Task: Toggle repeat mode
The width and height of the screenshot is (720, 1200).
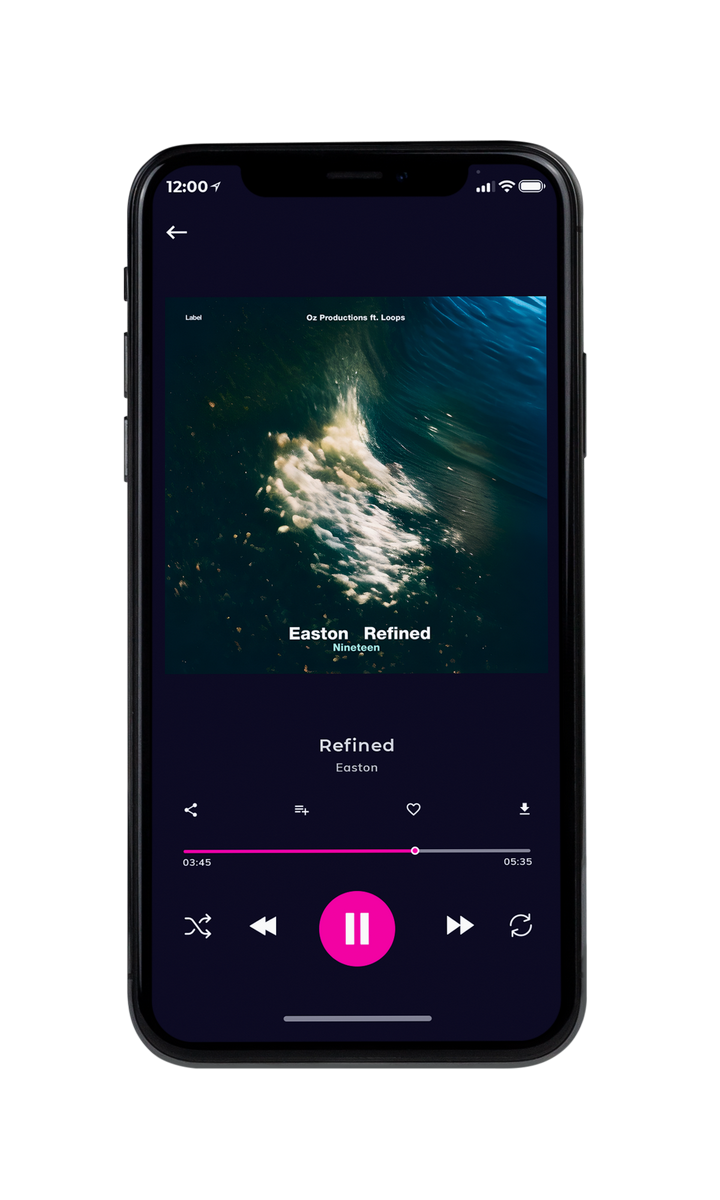Action: tap(521, 926)
